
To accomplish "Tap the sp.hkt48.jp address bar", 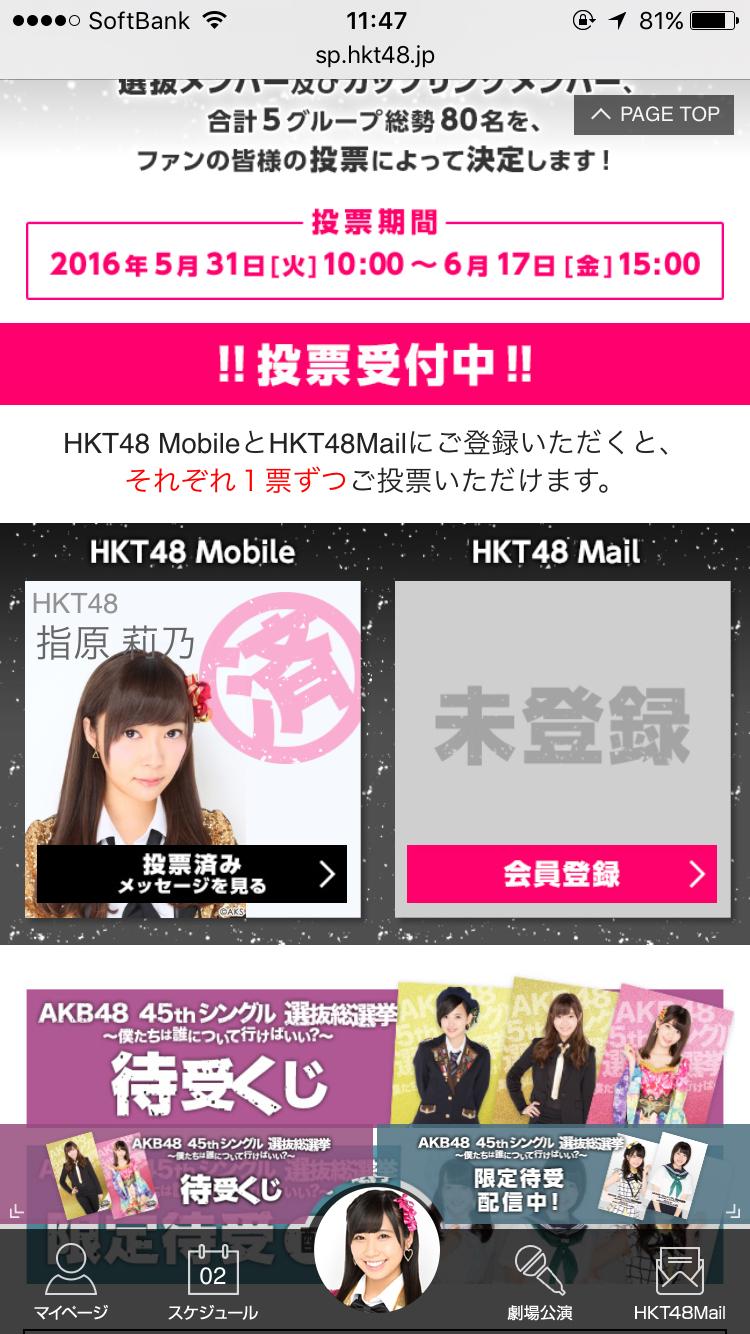I will coord(375,55).
